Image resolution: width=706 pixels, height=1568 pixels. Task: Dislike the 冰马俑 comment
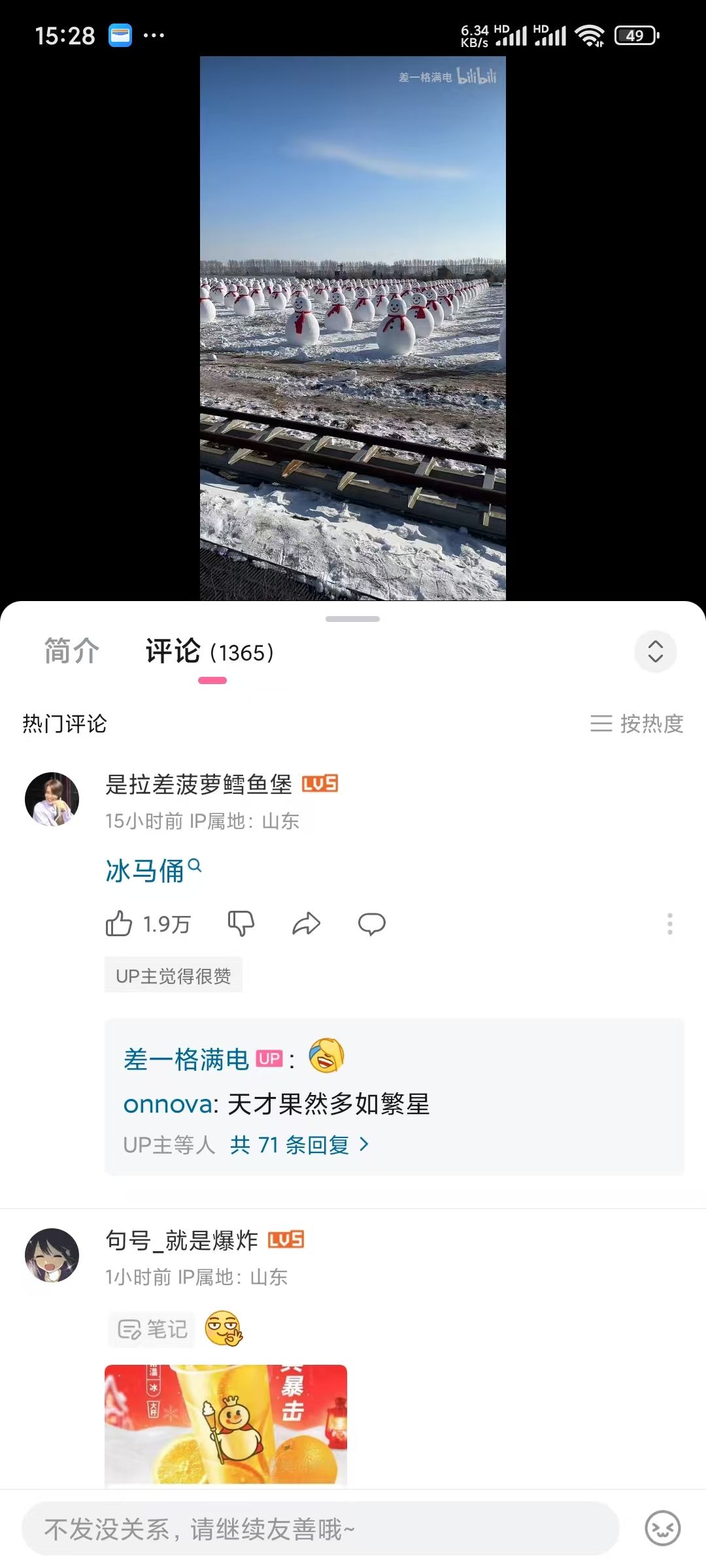point(241,924)
